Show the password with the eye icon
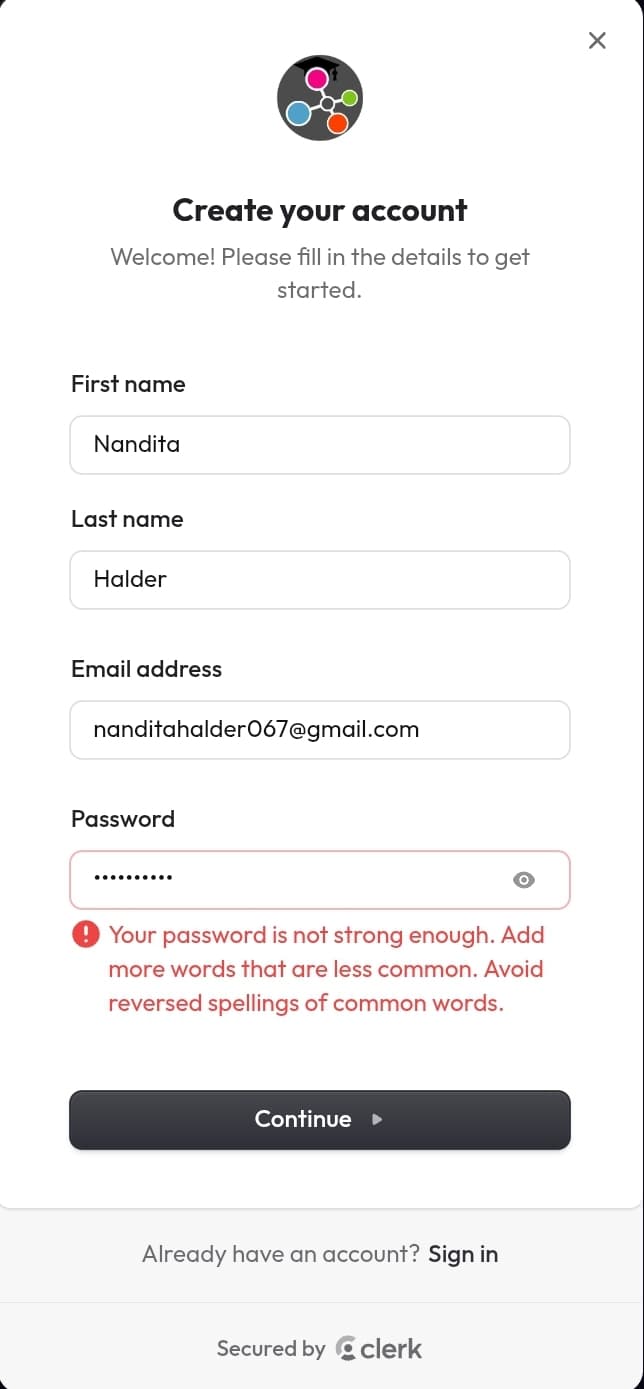This screenshot has height=1389, width=644. pyautogui.click(x=524, y=880)
